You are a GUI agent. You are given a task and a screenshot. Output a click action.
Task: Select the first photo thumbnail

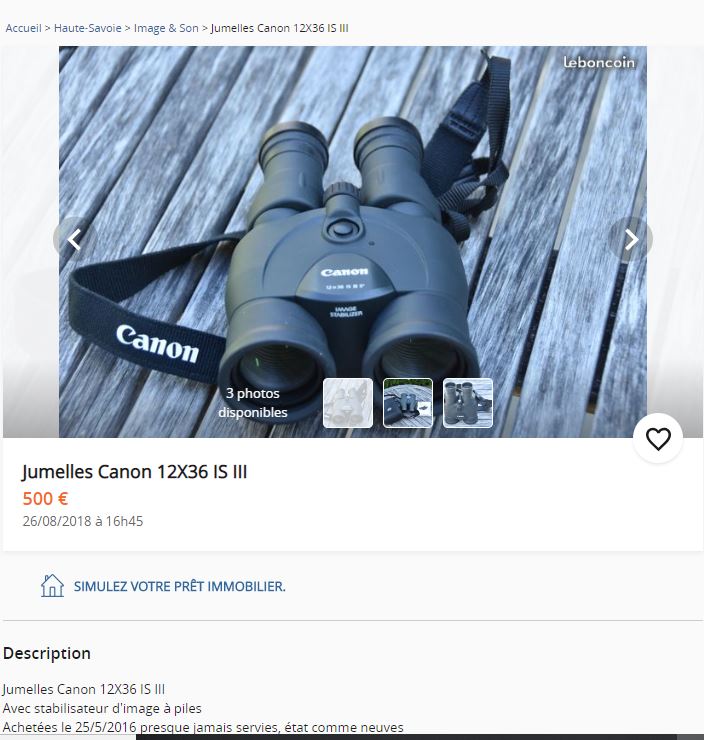tap(348, 403)
